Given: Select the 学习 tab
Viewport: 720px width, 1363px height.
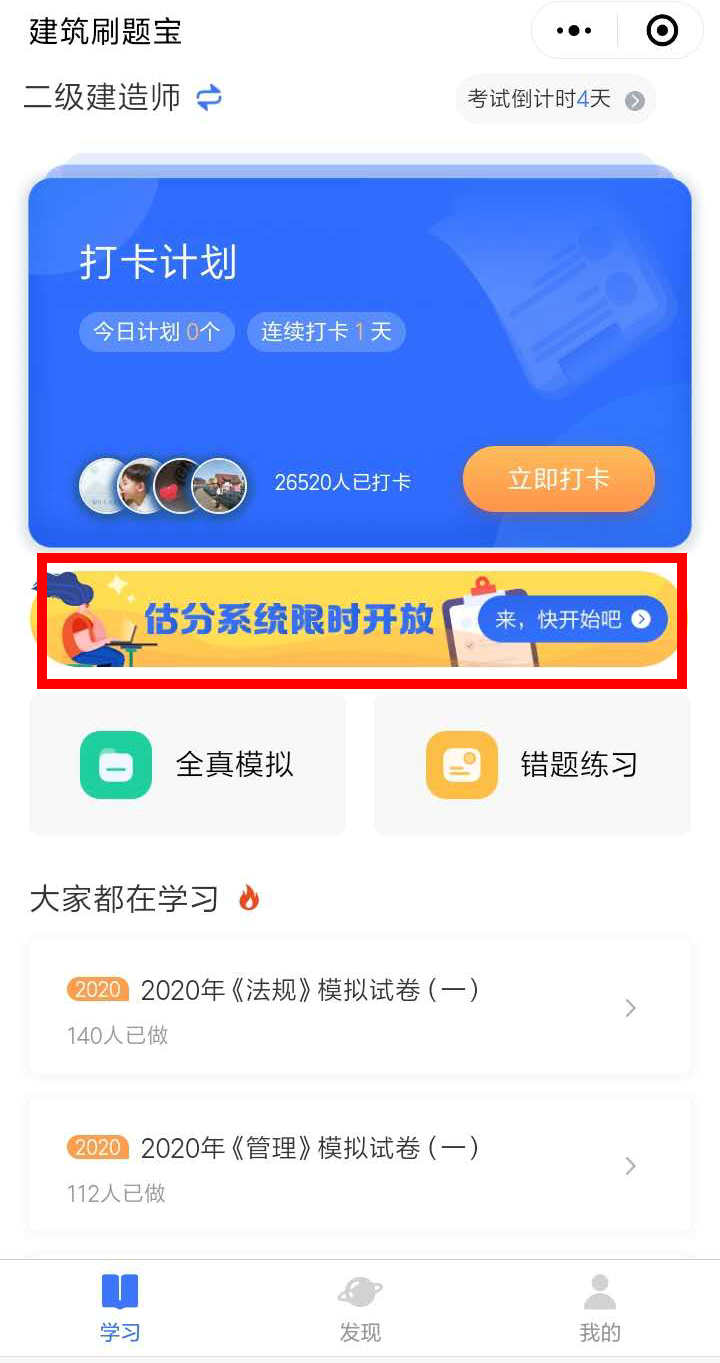Looking at the screenshot, I should pyautogui.click(x=120, y=1308).
